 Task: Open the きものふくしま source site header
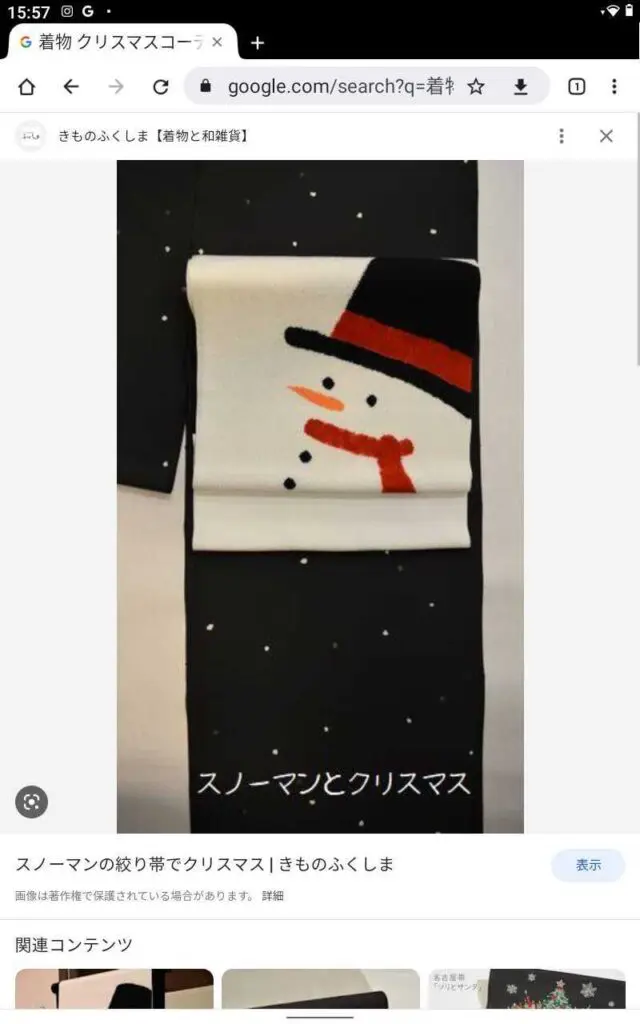click(x=150, y=136)
